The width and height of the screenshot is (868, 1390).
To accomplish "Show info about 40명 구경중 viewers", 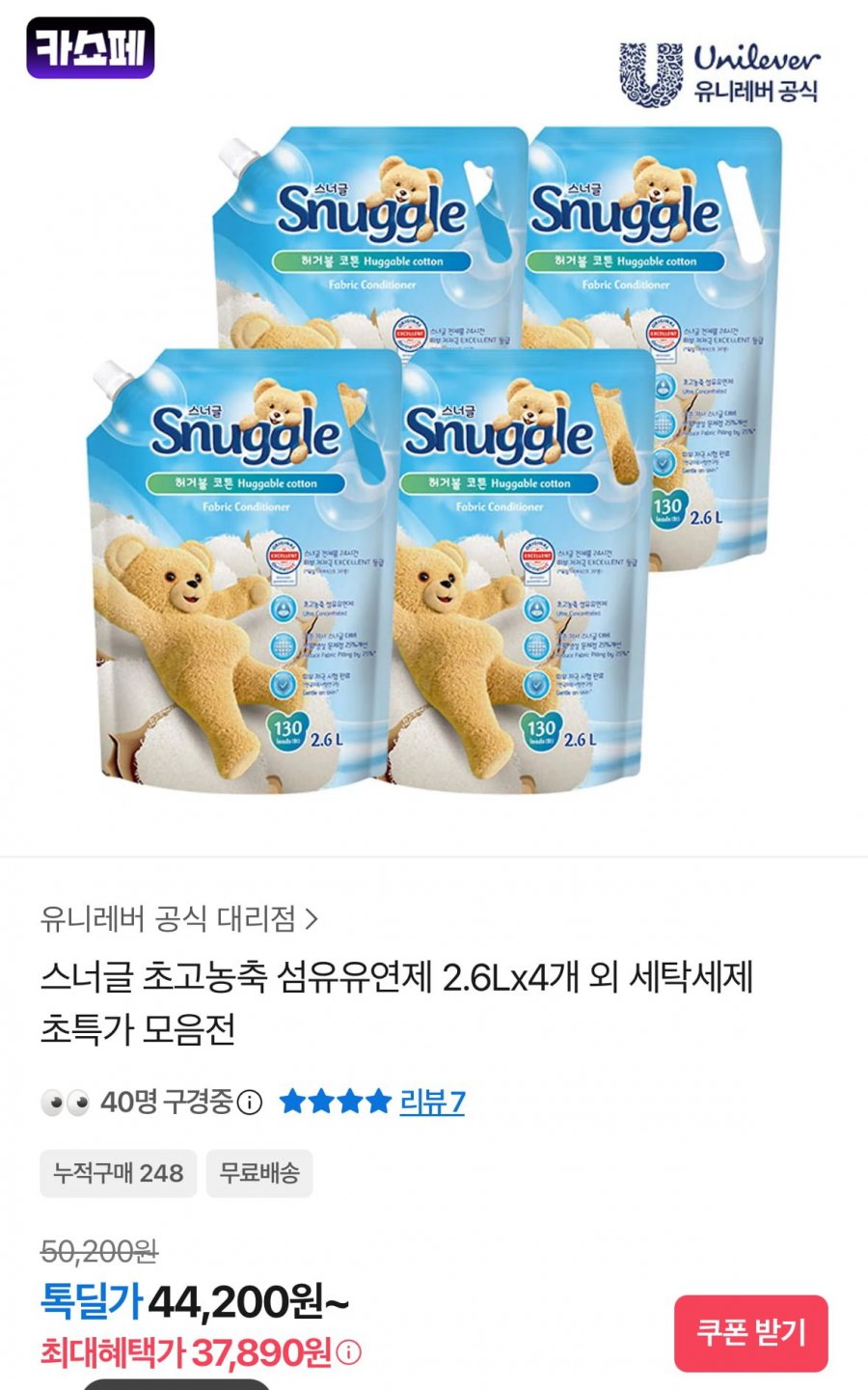I will tap(250, 1102).
